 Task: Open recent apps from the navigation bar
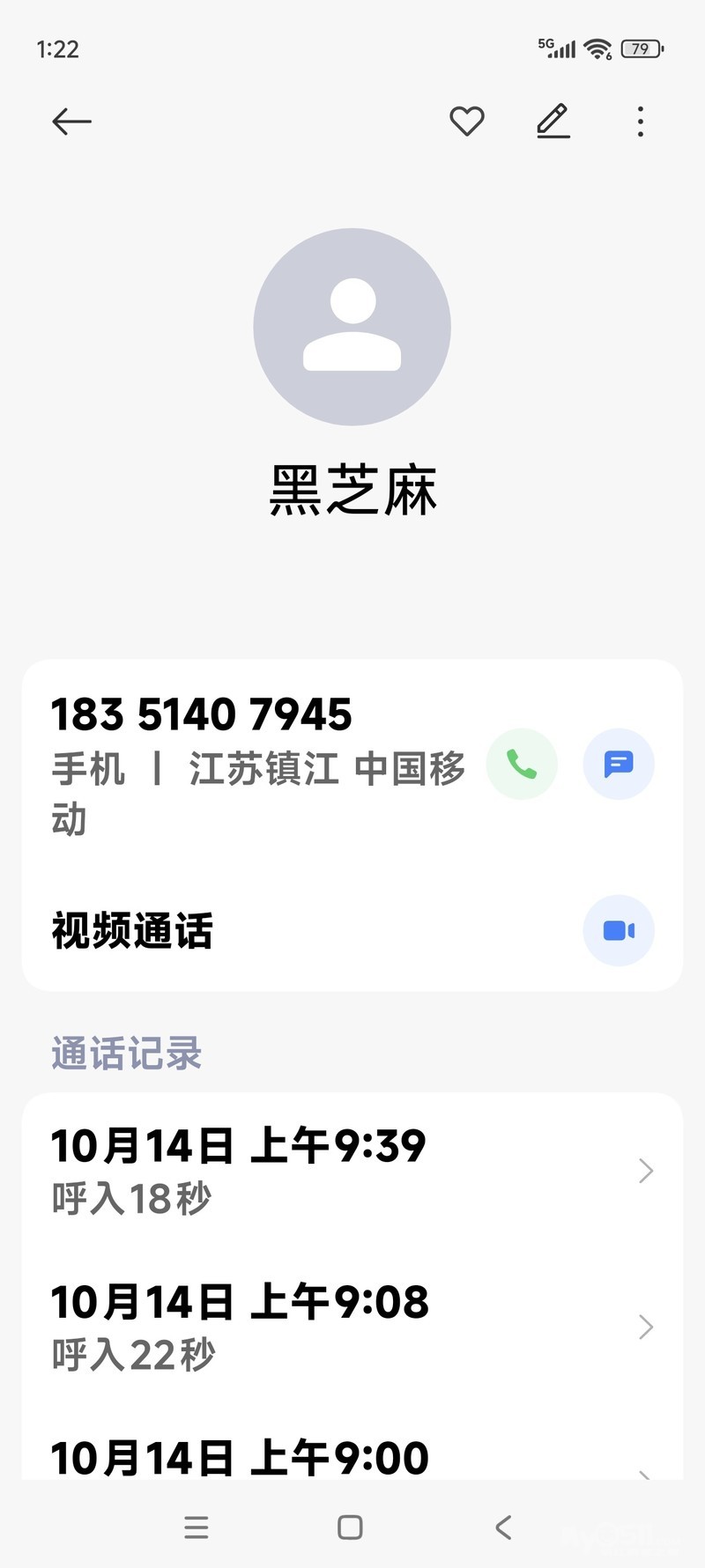[197, 1527]
